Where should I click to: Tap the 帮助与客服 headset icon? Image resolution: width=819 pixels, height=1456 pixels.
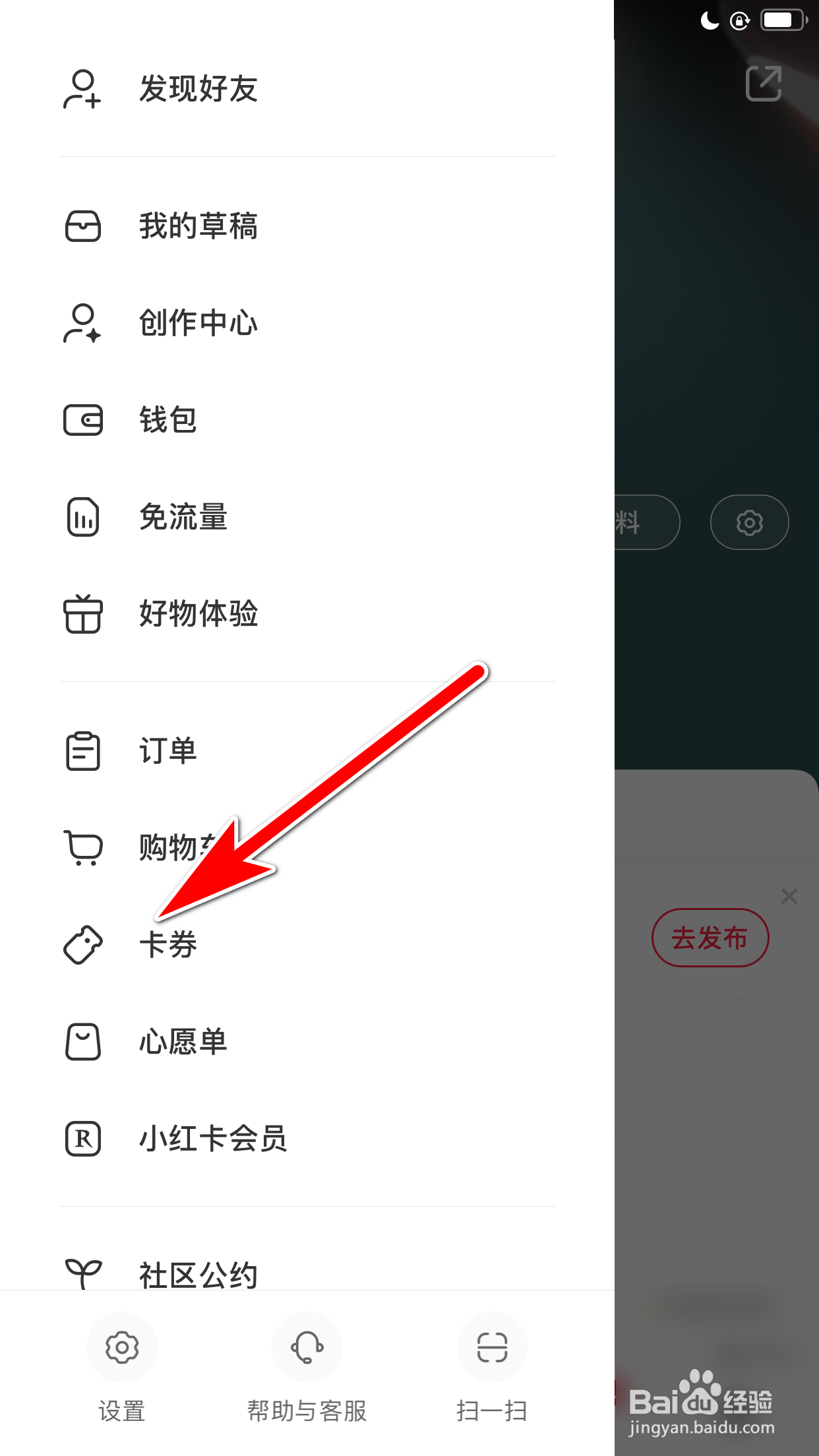point(307,1347)
